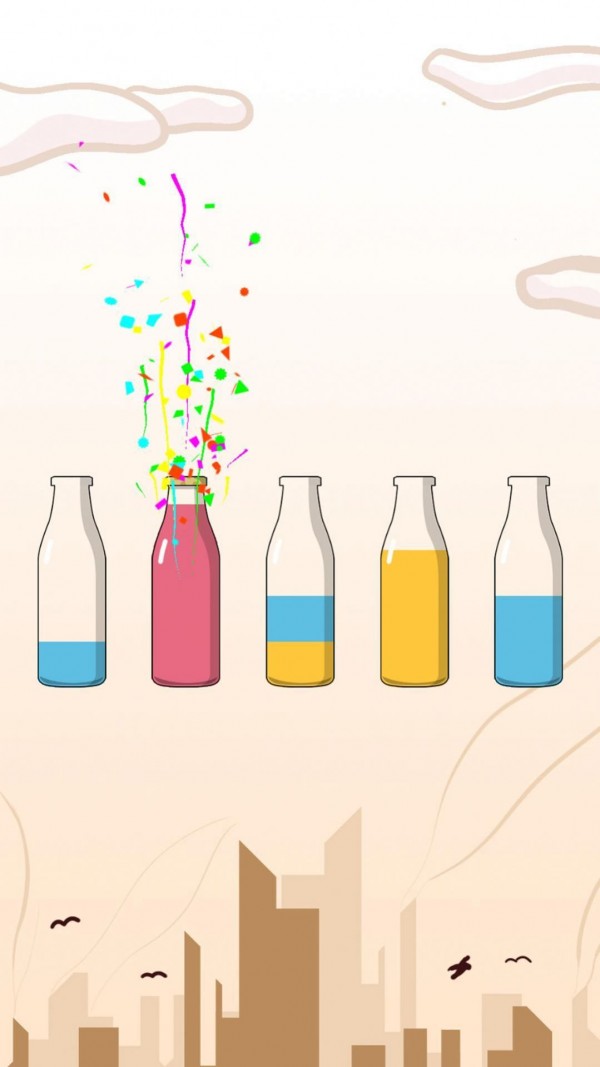Select the bottle with the least blue liquid
The width and height of the screenshot is (600, 1067).
(x=72, y=585)
